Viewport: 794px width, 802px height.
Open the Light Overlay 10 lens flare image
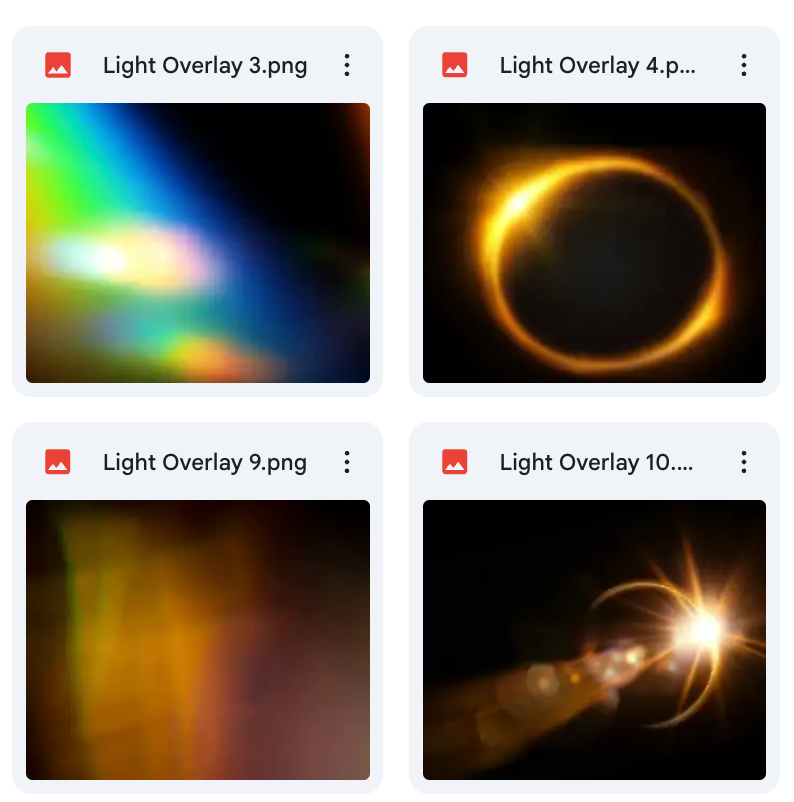click(594, 640)
